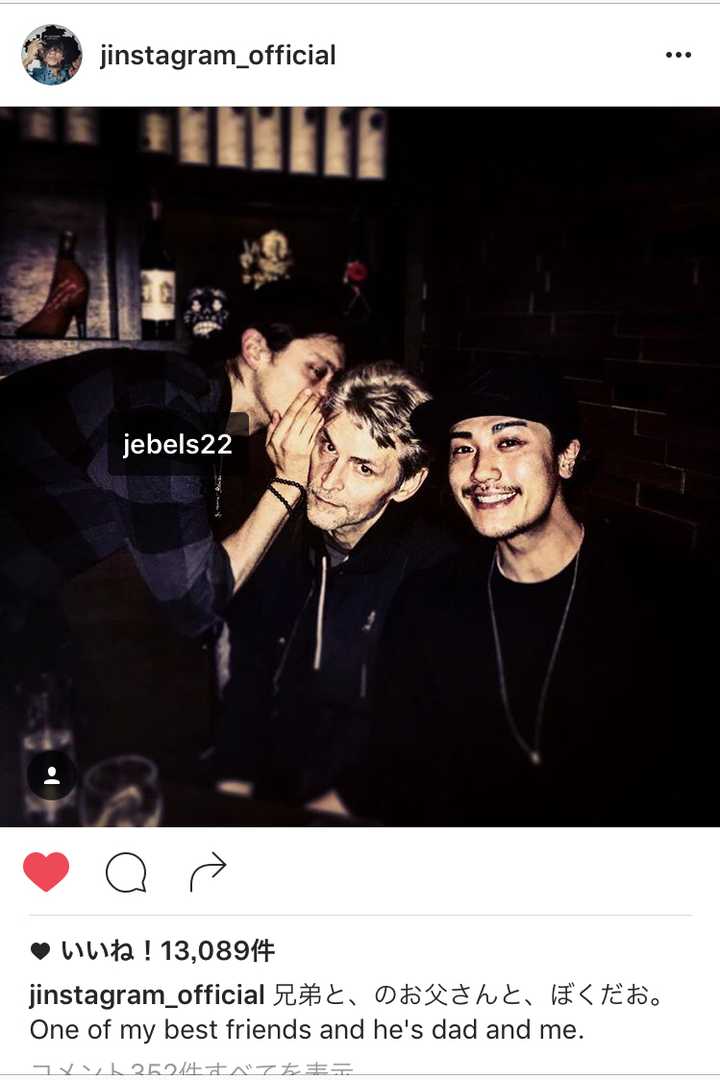Image resolution: width=720 pixels, height=1080 pixels.
Task: Tap the tagged people icon on photo
Action: (x=52, y=775)
